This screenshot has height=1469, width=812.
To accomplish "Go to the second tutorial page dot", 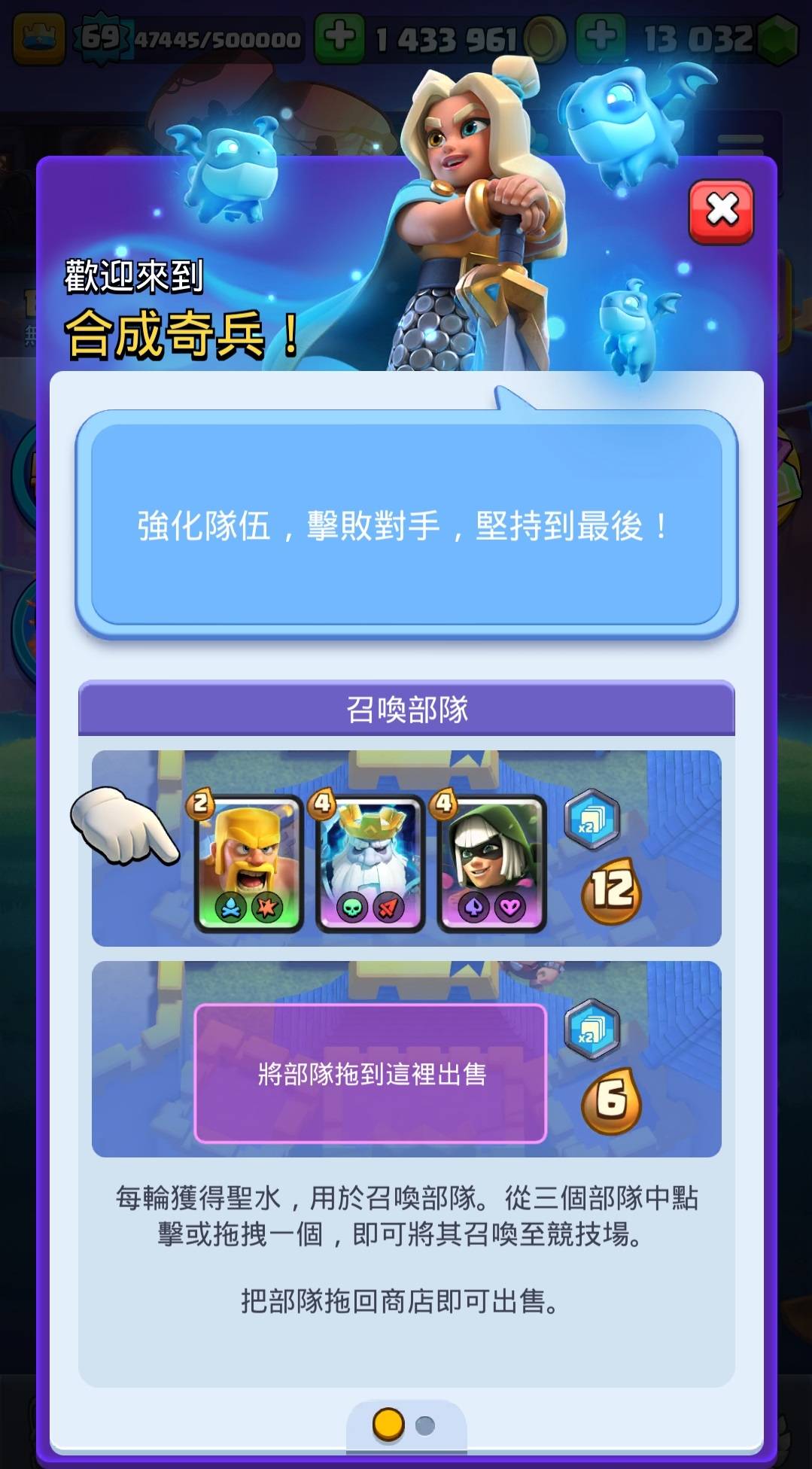I will pyautogui.click(x=425, y=1425).
